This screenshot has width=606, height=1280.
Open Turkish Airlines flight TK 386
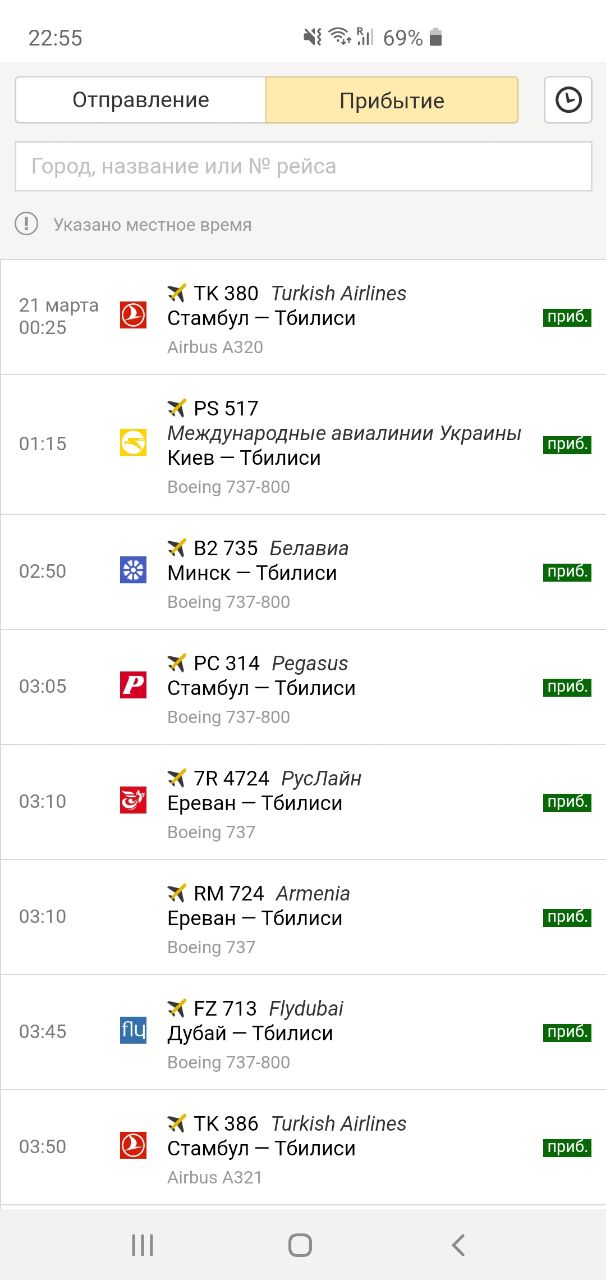303,1148
